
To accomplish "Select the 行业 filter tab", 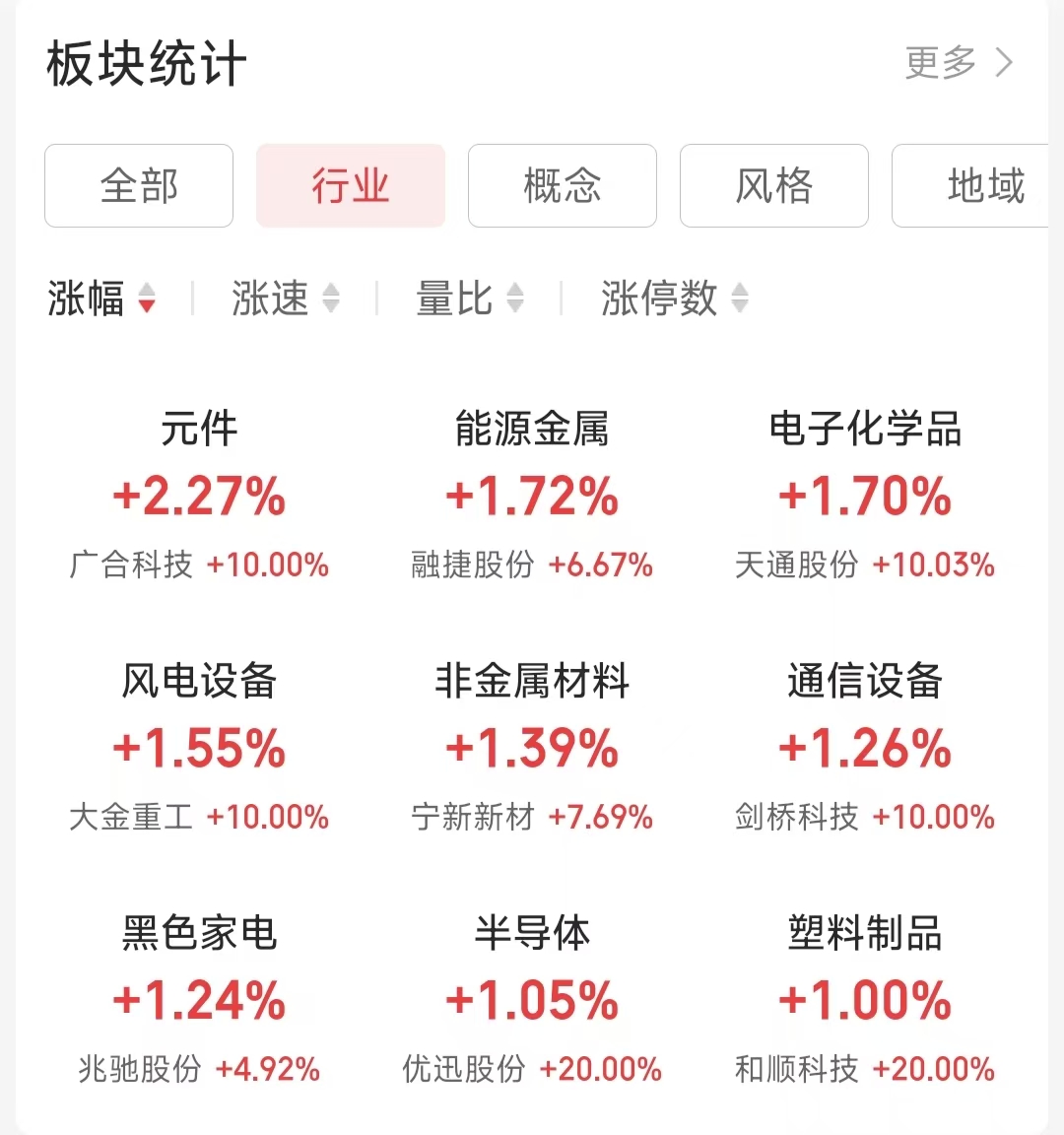I will click(x=351, y=186).
